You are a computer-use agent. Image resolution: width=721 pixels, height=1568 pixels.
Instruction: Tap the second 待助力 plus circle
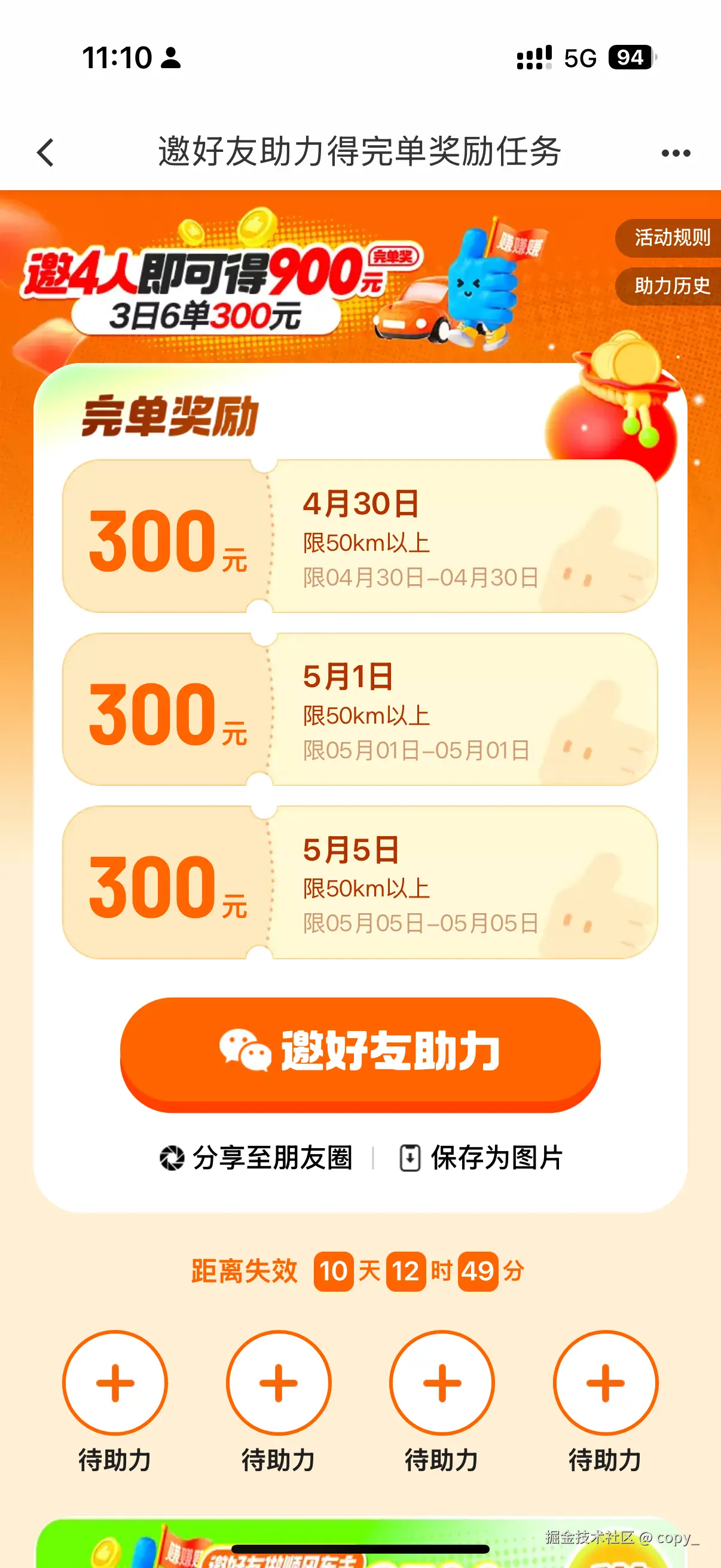[278, 1384]
